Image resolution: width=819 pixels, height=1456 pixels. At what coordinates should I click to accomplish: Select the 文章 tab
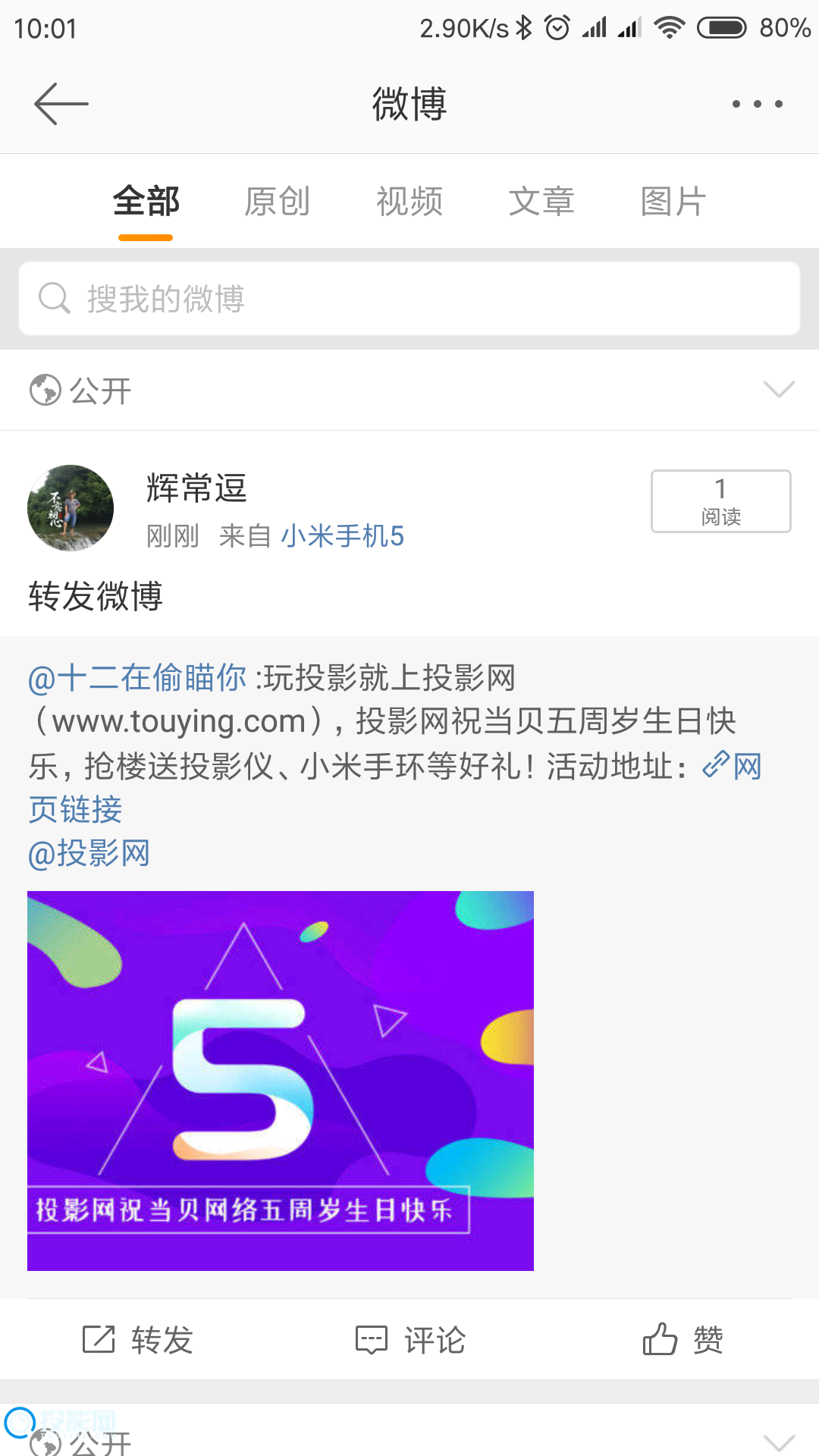point(541,202)
